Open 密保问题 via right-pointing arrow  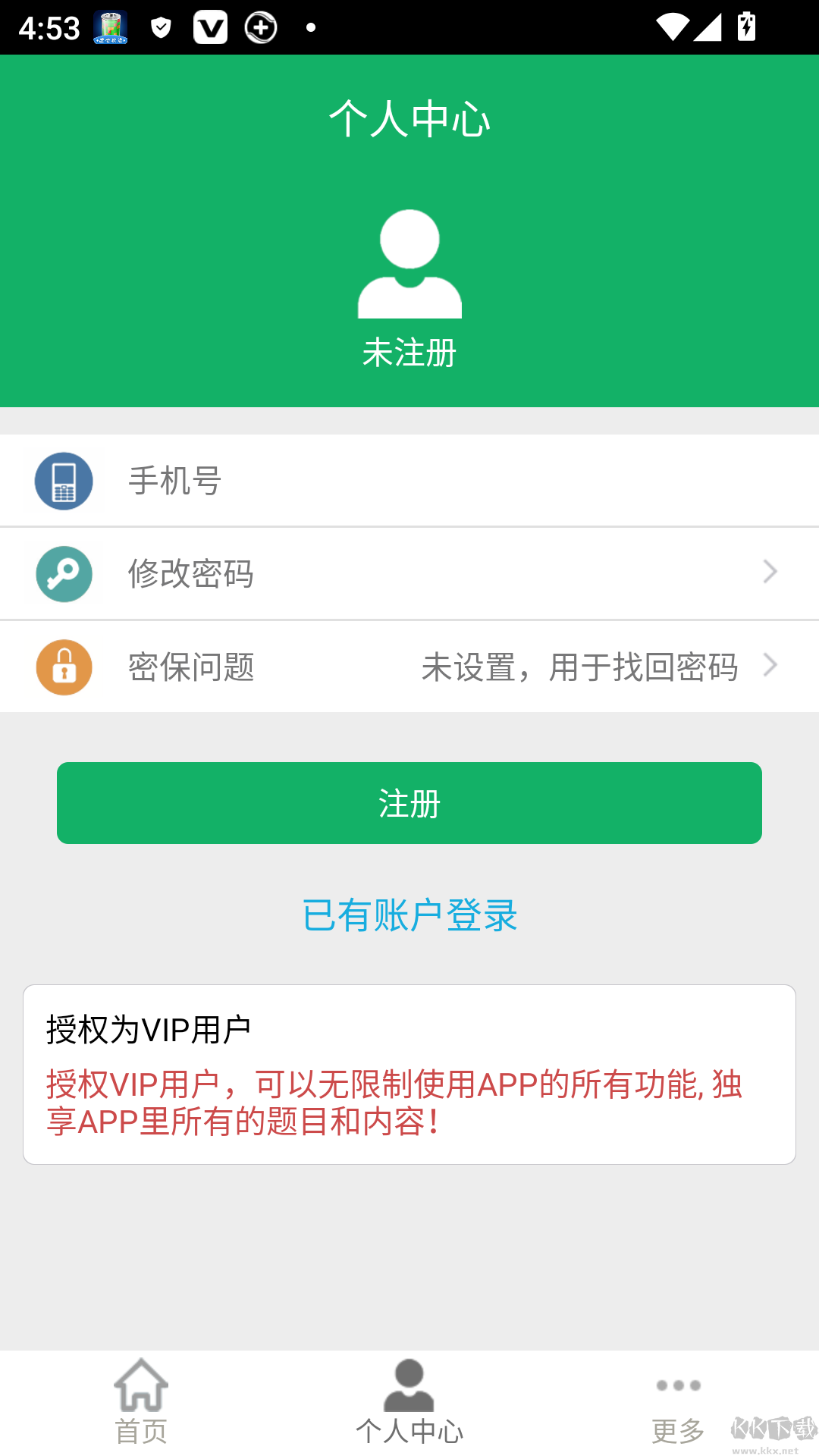771,666
